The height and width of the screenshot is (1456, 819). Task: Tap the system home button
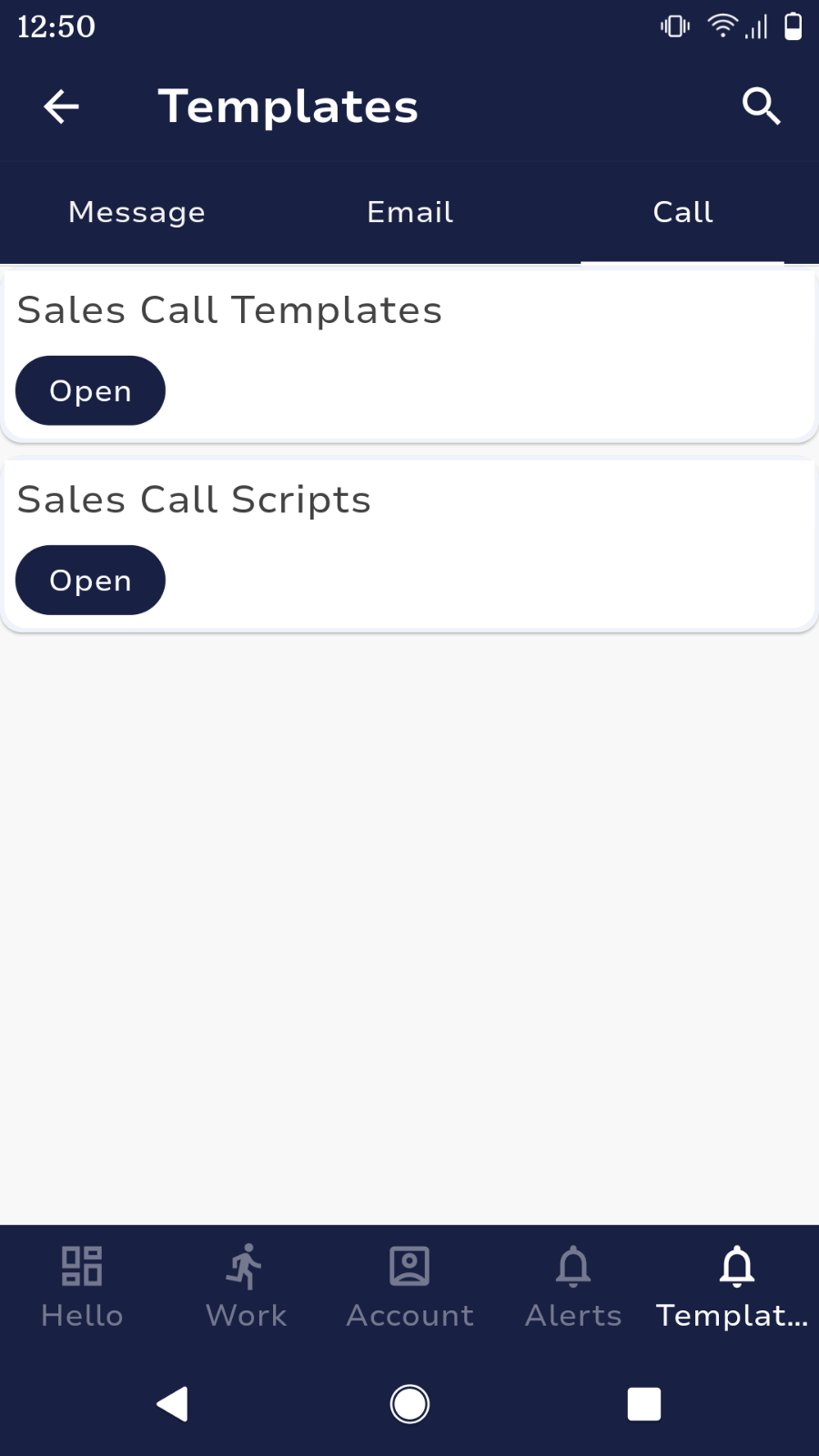pyautogui.click(x=409, y=1404)
